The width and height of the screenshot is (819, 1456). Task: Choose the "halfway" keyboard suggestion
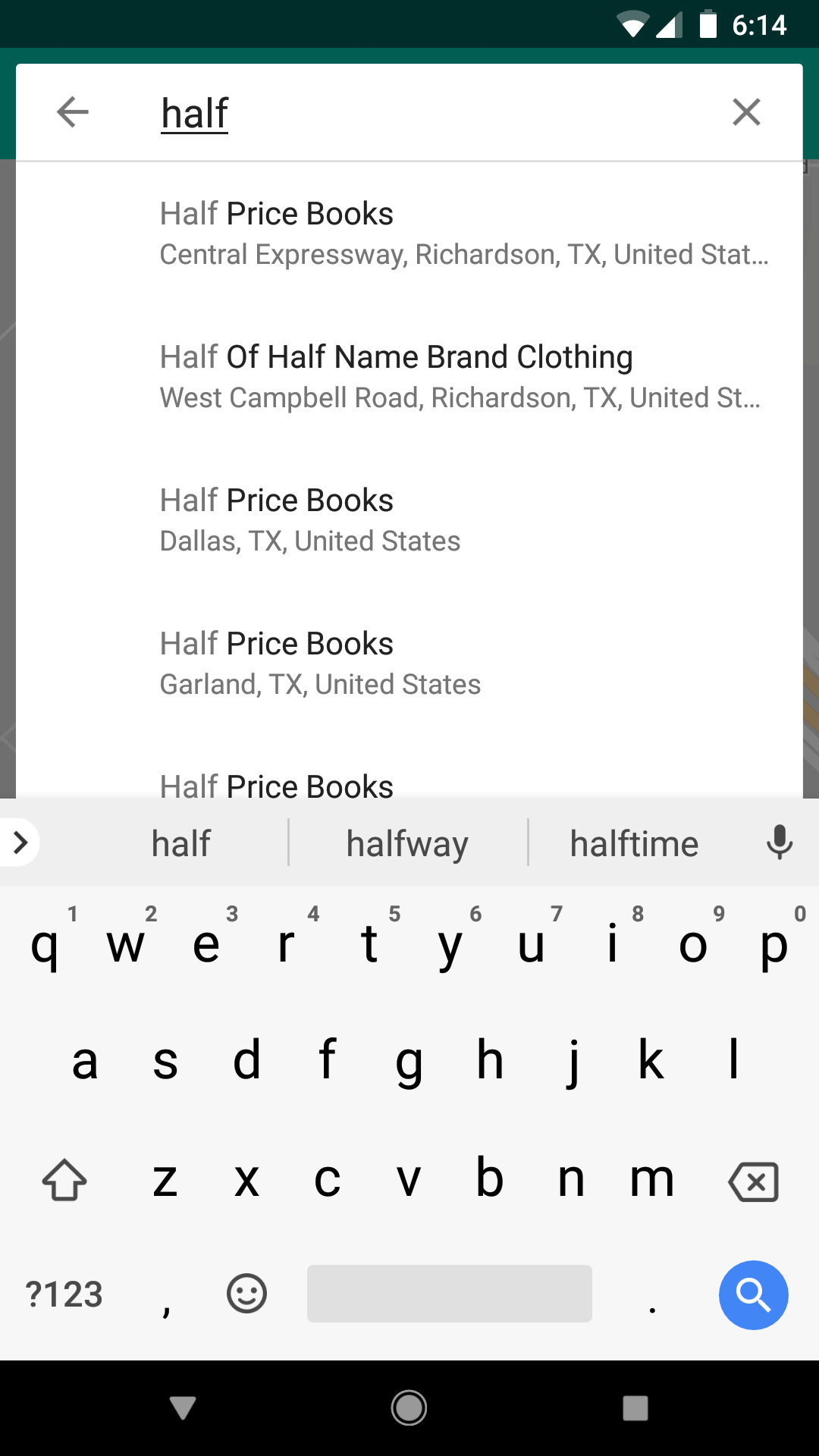(407, 844)
